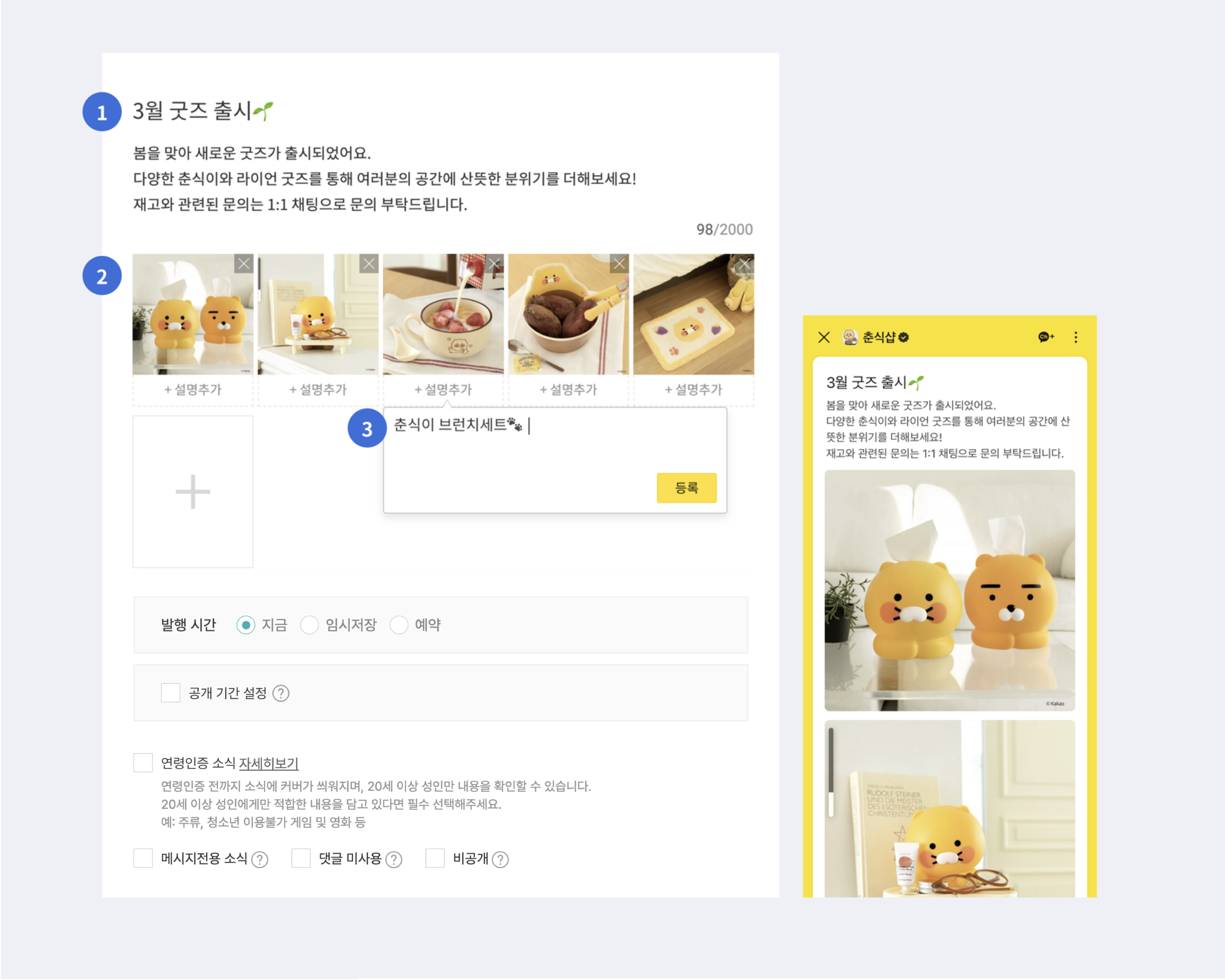Image resolution: width=1225 pixels, height=980 pixels.
Task: Delete the second photo with the book
Action: [369, 264]
